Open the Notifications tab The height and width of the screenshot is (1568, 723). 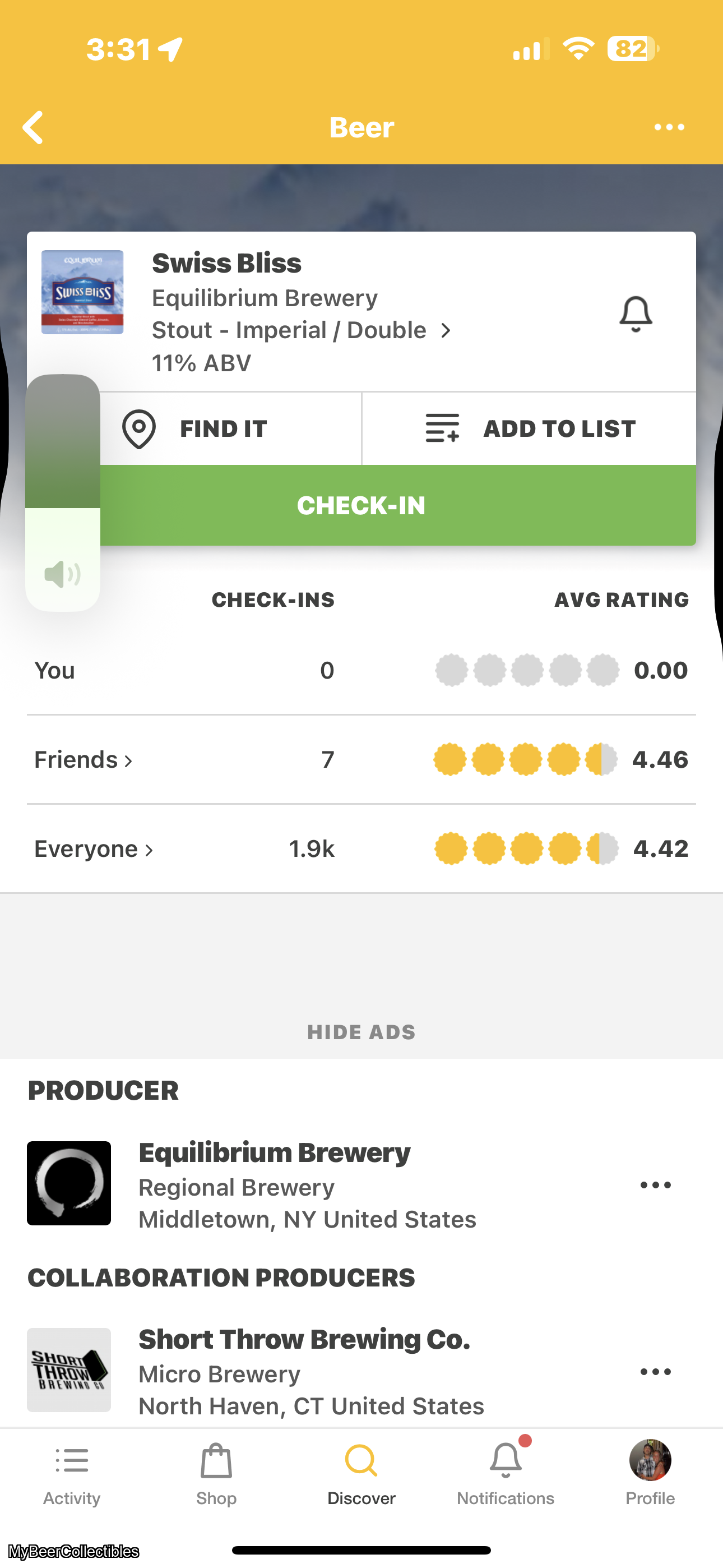505,1473
